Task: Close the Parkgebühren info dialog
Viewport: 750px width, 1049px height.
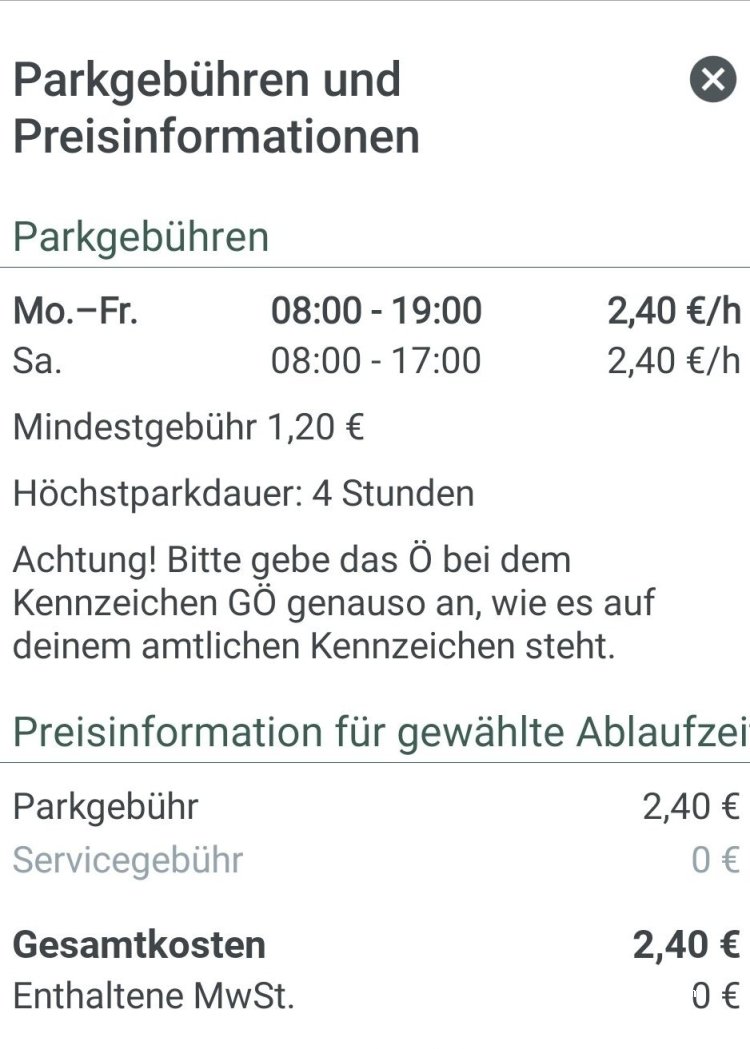Action: (x=712, y=79)
